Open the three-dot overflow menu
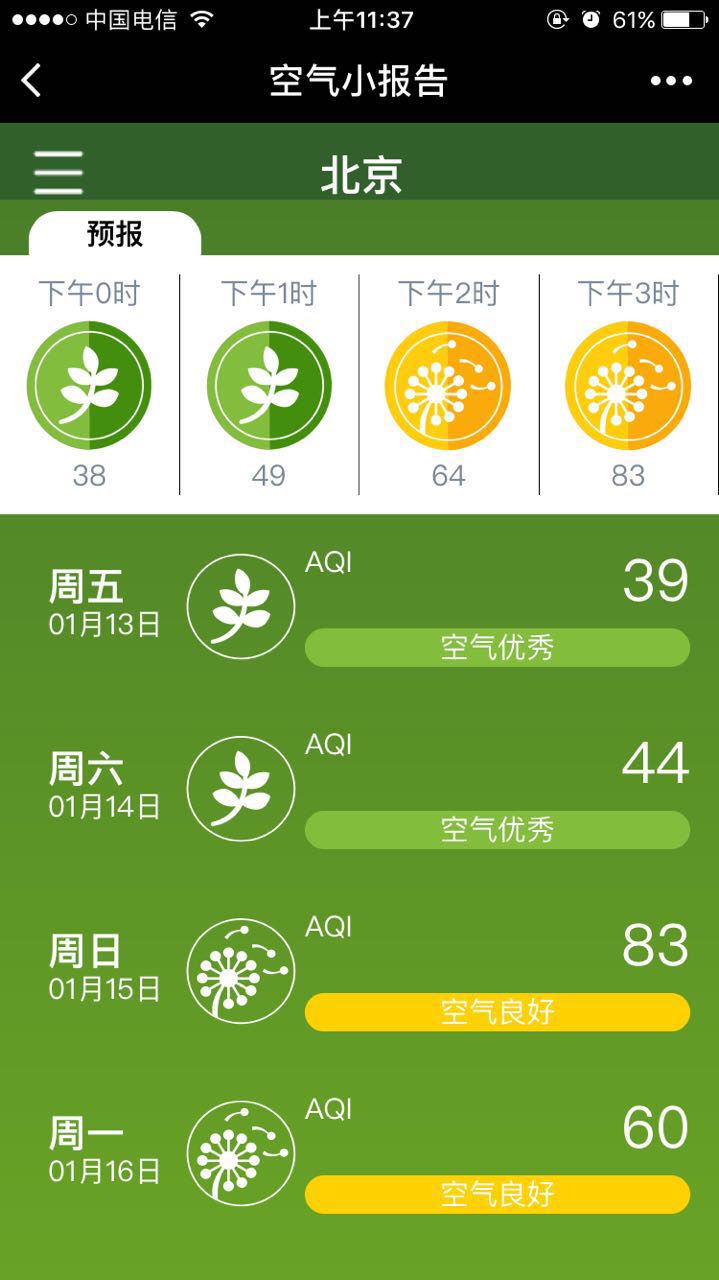The width and height of the screenshot is (719, 1280). tap(671, 81)
